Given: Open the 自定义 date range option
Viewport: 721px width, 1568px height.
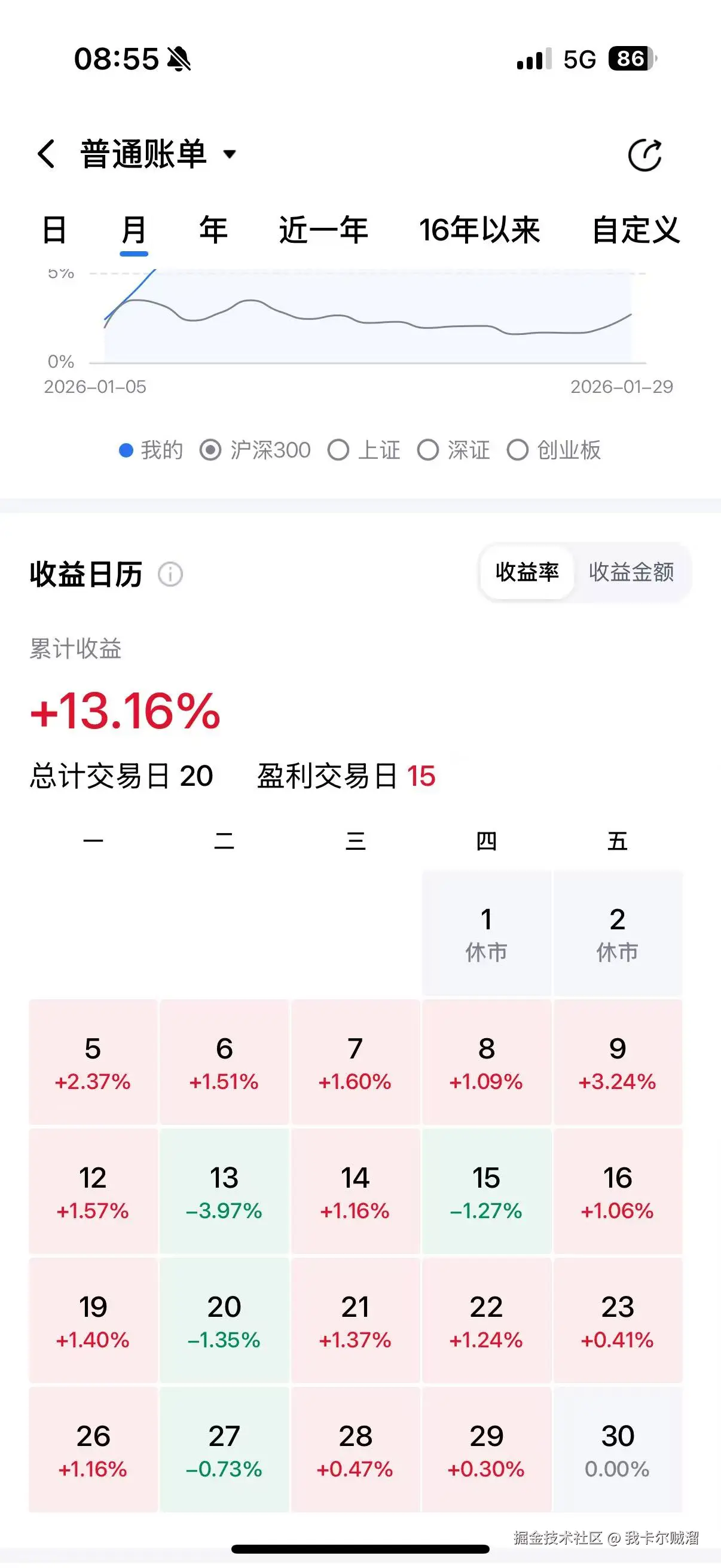Looking at the screenshot, I should click(637, 231).
